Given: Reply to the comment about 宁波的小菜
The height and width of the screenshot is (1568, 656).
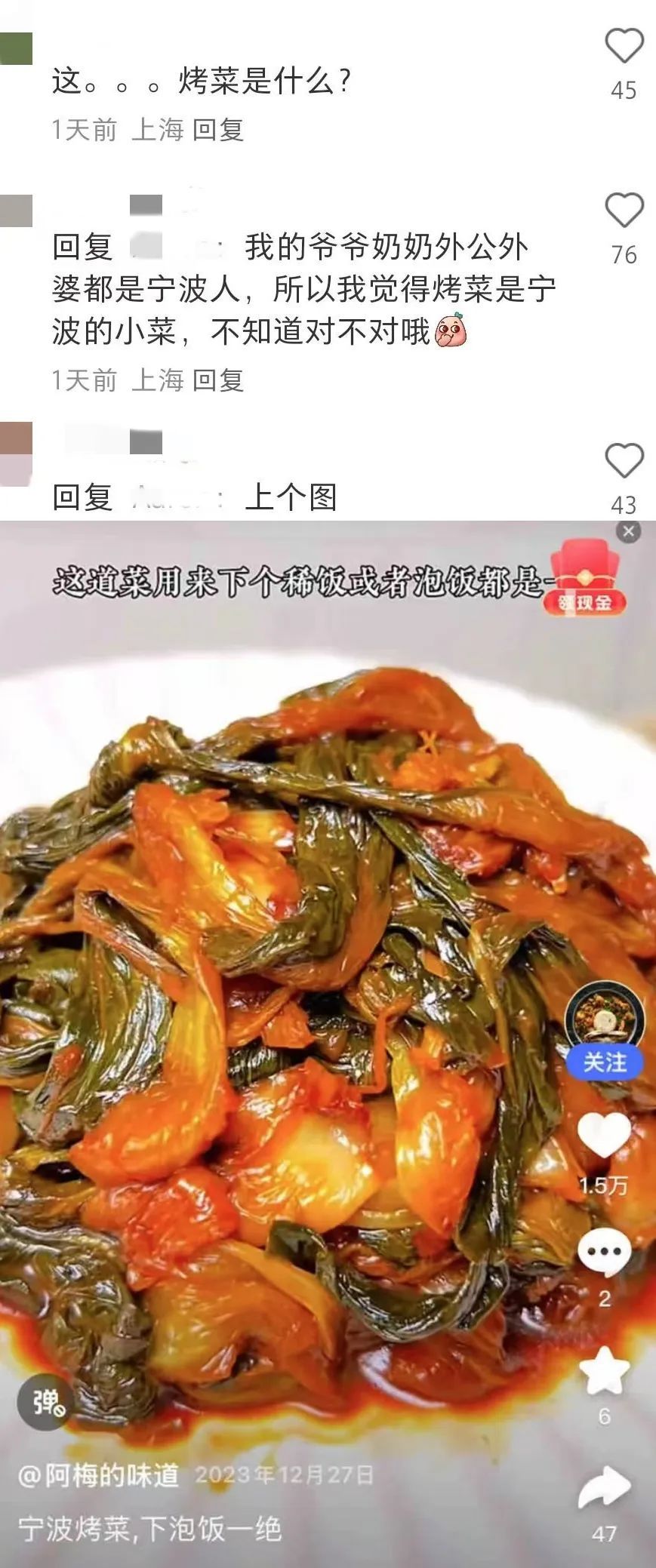Looking at the screenshot, I should 218,380.
